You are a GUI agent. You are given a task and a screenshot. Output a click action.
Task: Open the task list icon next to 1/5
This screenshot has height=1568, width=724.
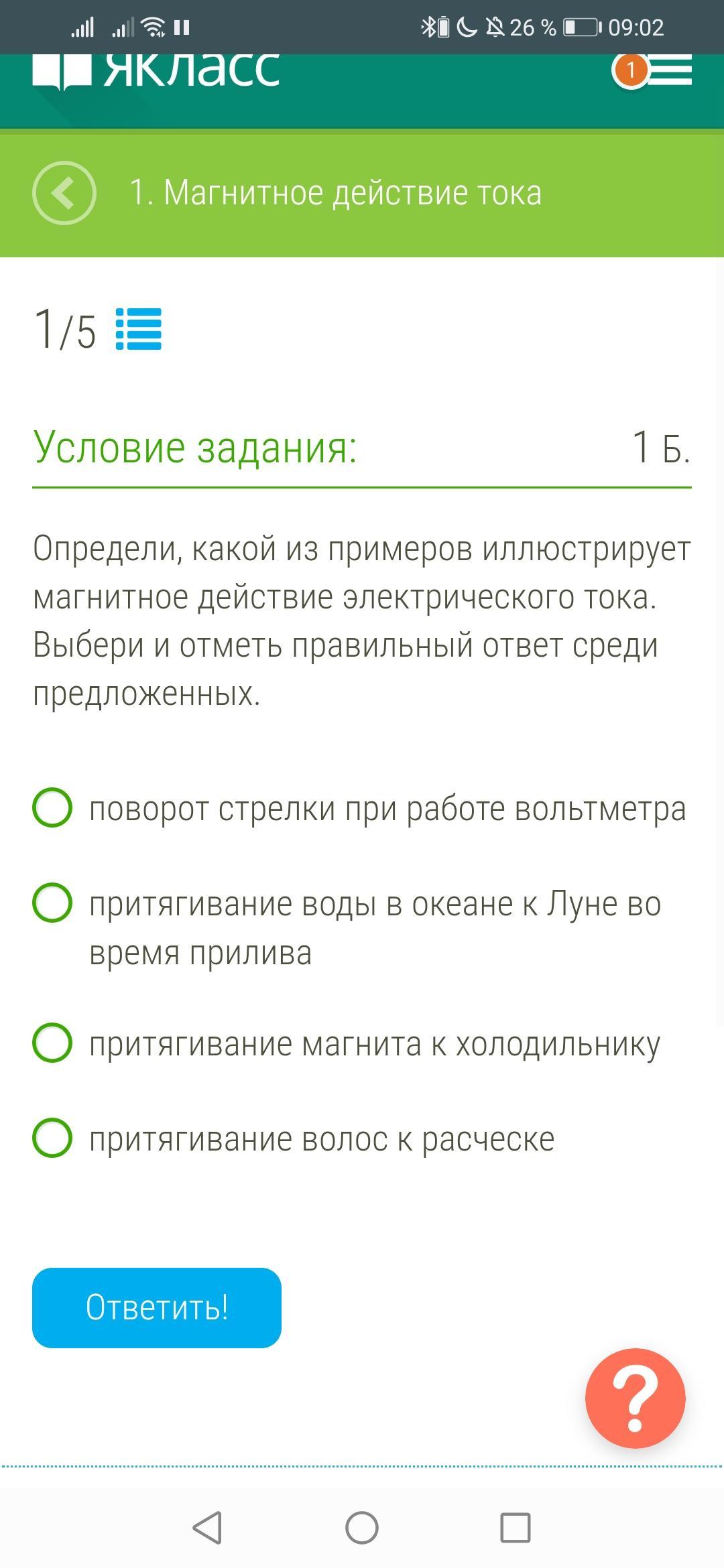click(138, 329)
